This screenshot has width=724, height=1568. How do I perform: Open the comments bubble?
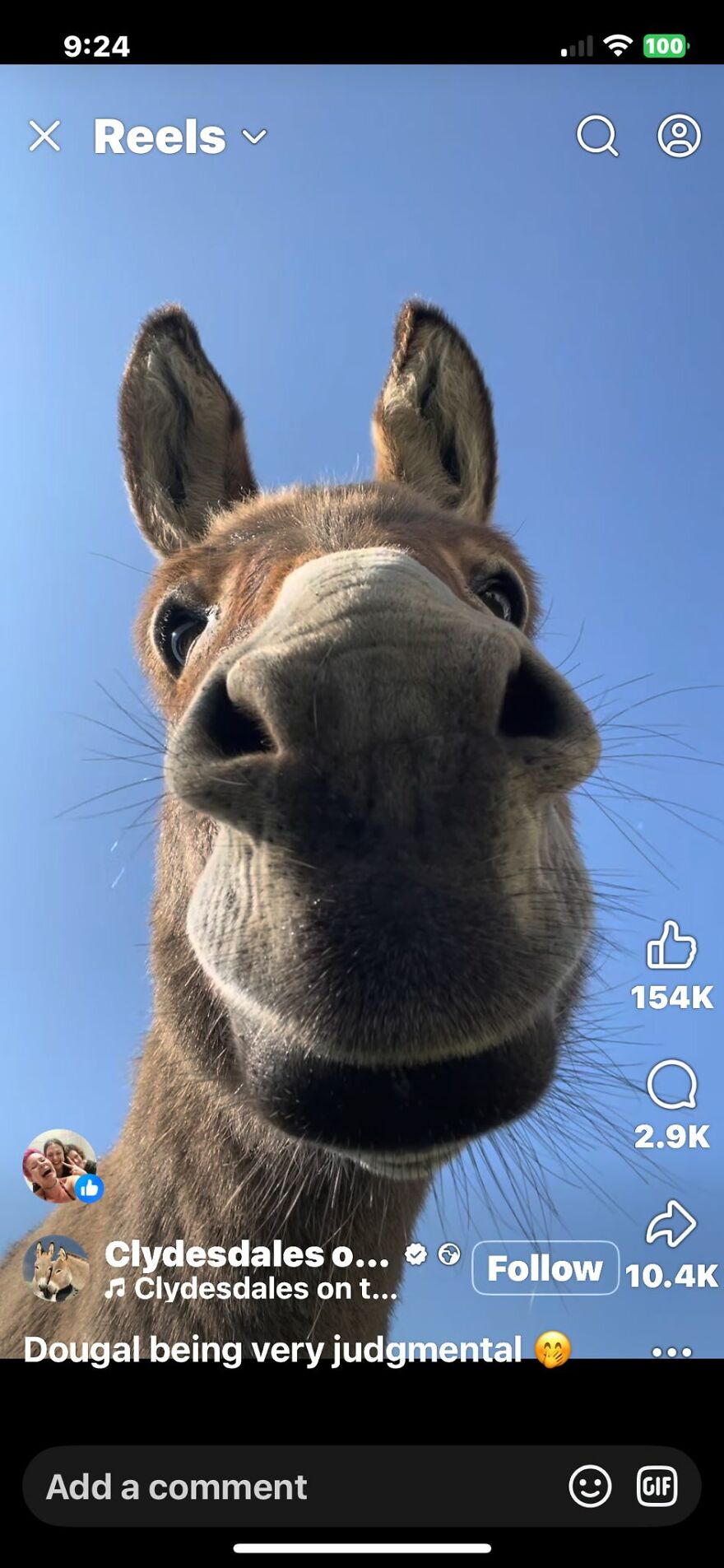[x=671, y=1085]
